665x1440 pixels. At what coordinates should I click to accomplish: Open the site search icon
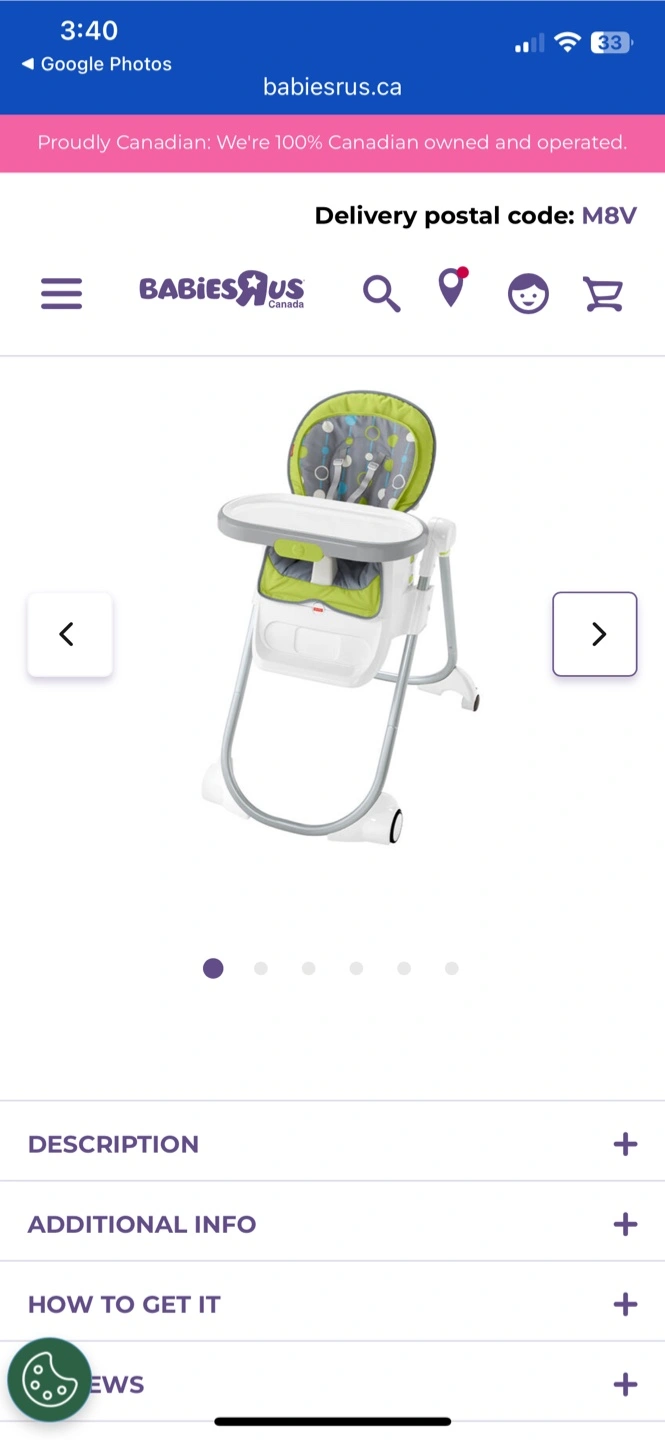tap(381, 293)
